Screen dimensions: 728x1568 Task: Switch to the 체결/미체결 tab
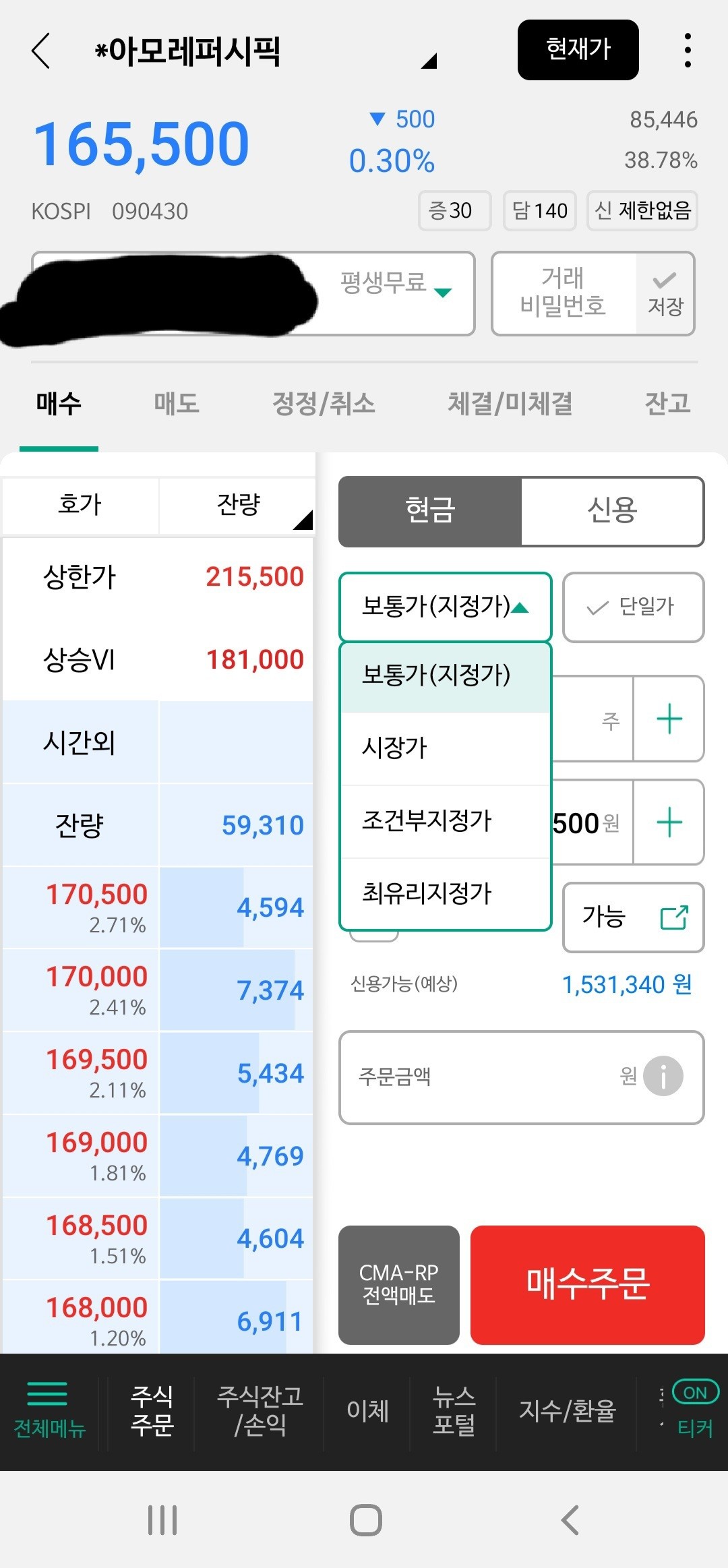[510, 403]
